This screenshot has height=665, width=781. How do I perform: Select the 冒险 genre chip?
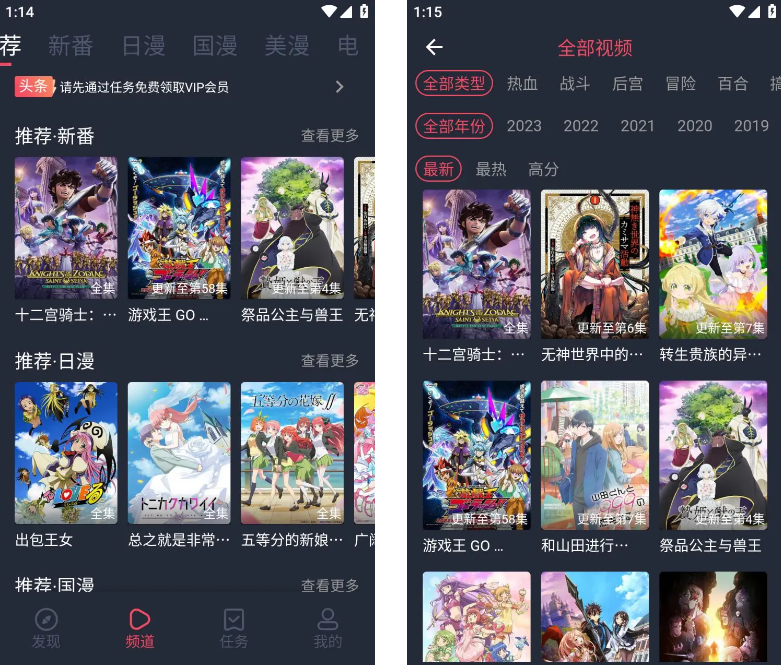click(680, 83)
